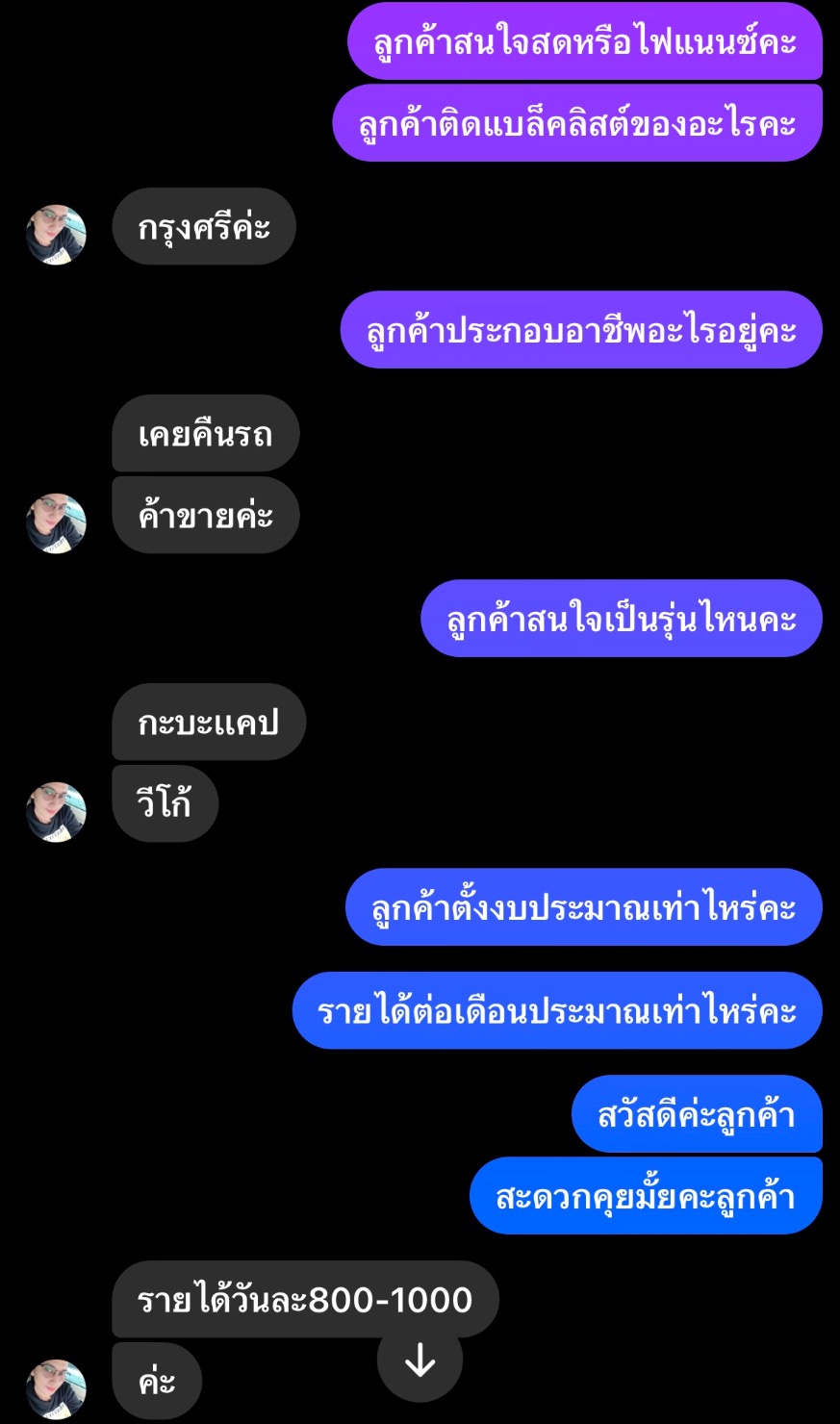Jump to the latest message with down arrow
840x1424 pixels.
pos(420,1360)
